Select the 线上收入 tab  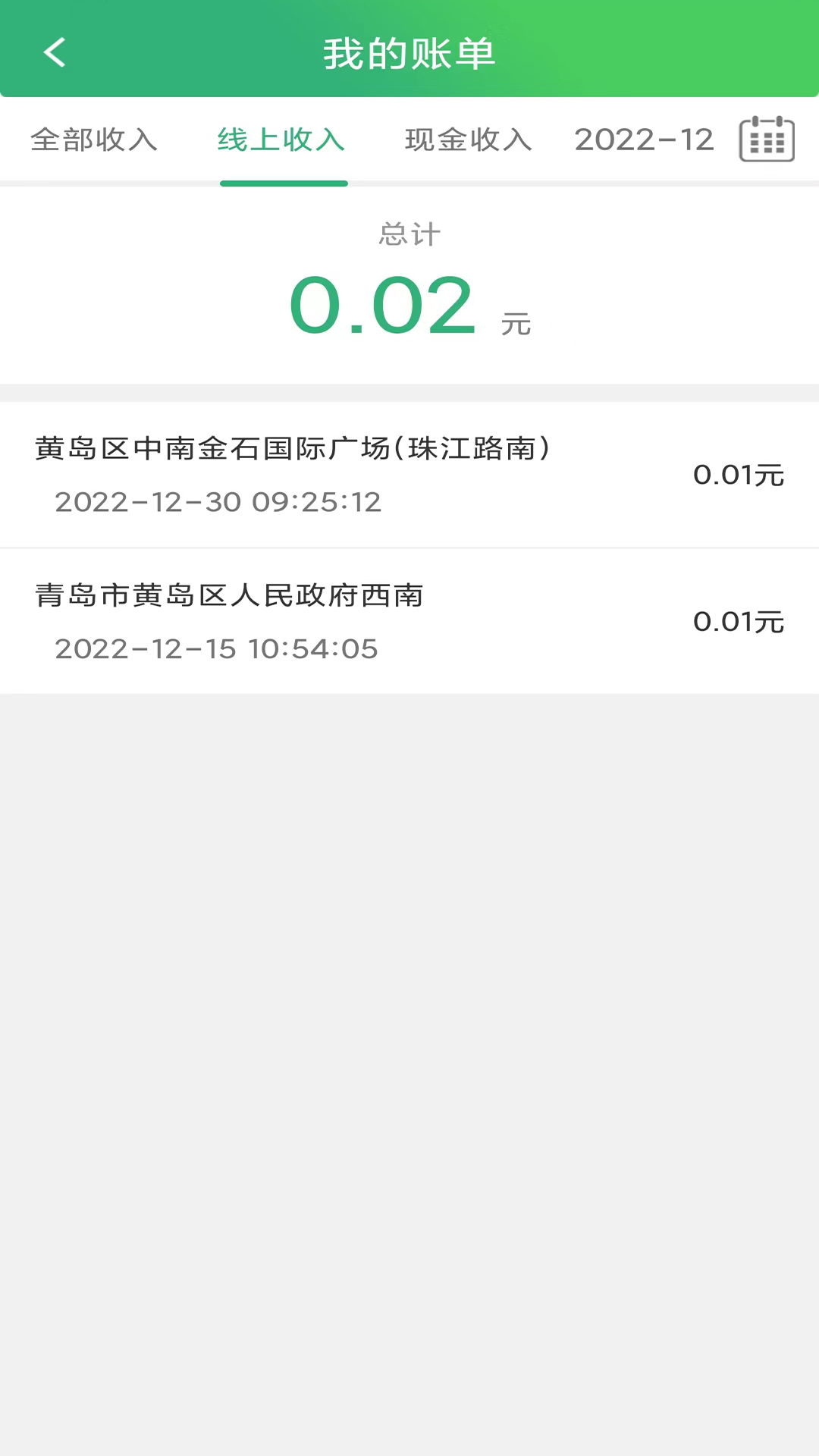click(x=281, y=140)
